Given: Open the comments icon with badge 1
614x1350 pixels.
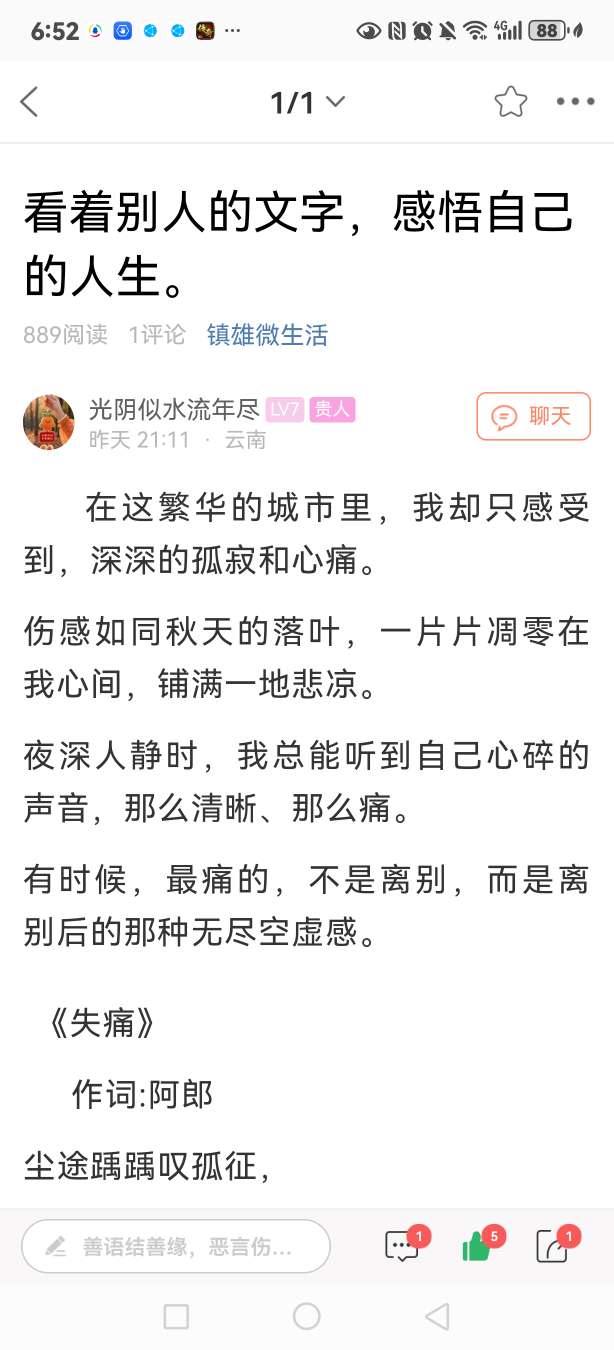Looking at the screenshot, I should click(x=402, y=1246).
